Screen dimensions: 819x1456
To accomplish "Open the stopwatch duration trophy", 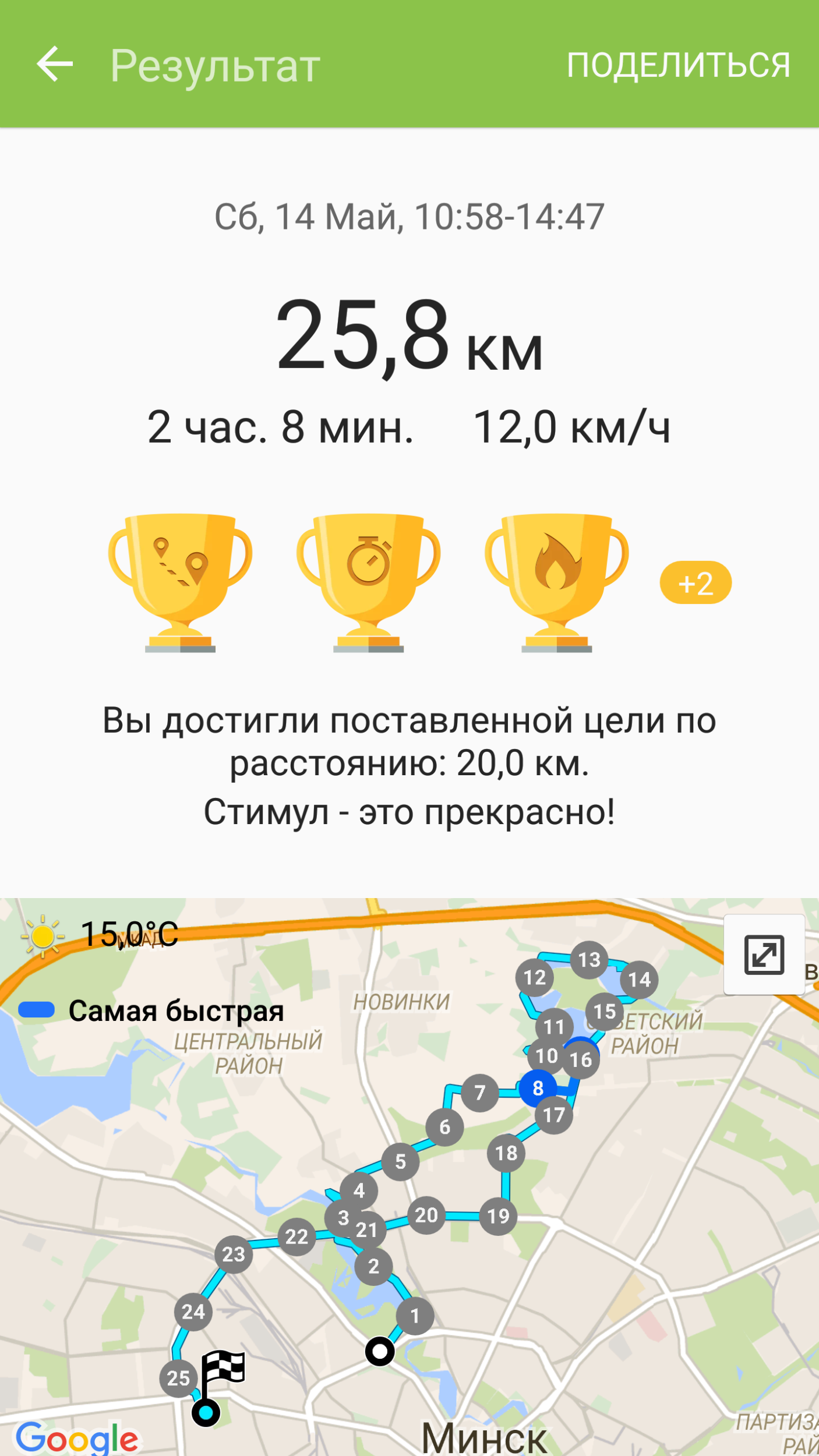I will (x=368, y=582).
